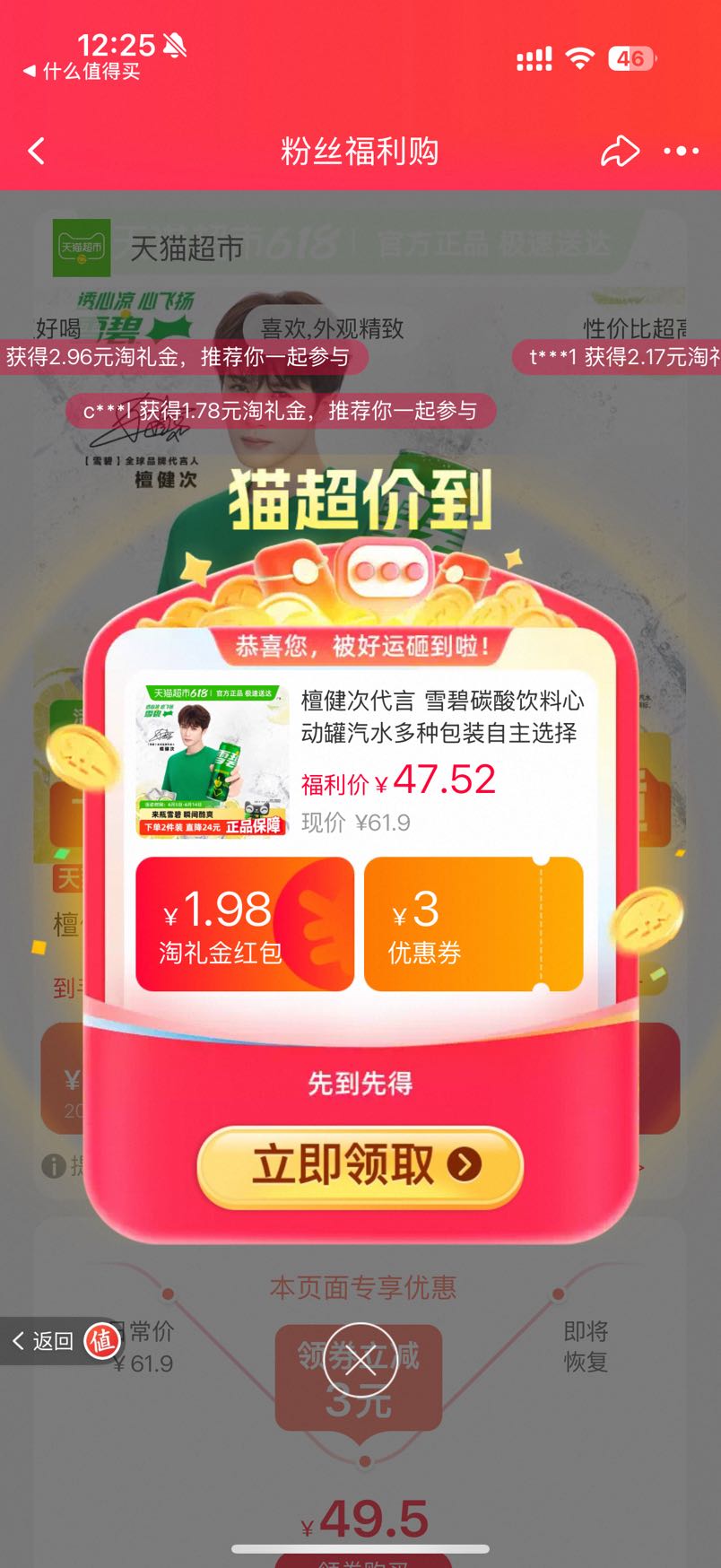Return to 什么值得买 from the status bar
The image size is (721, 1568).
click(x=83, y=71)
